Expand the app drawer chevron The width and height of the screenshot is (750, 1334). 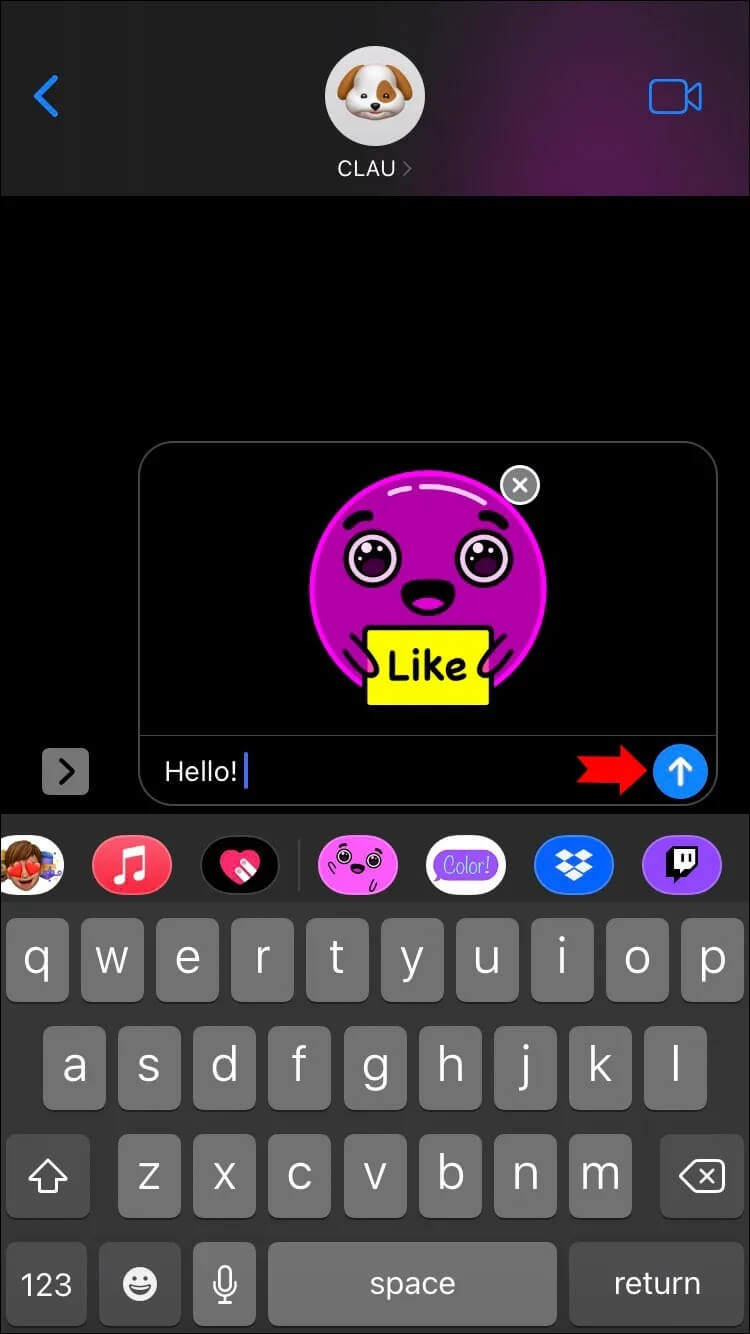coord(66,772)
